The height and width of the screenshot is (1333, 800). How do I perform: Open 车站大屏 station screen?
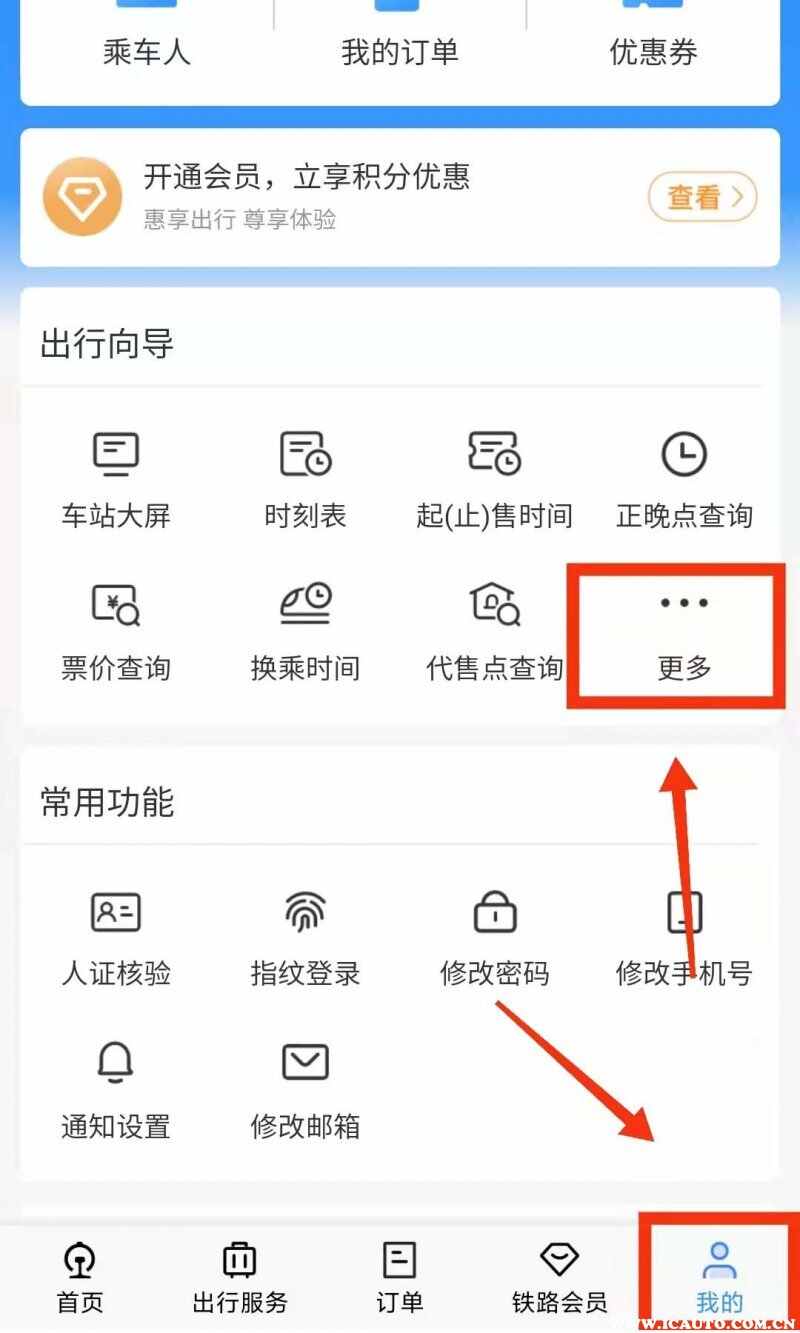click(x=116, y=480)
